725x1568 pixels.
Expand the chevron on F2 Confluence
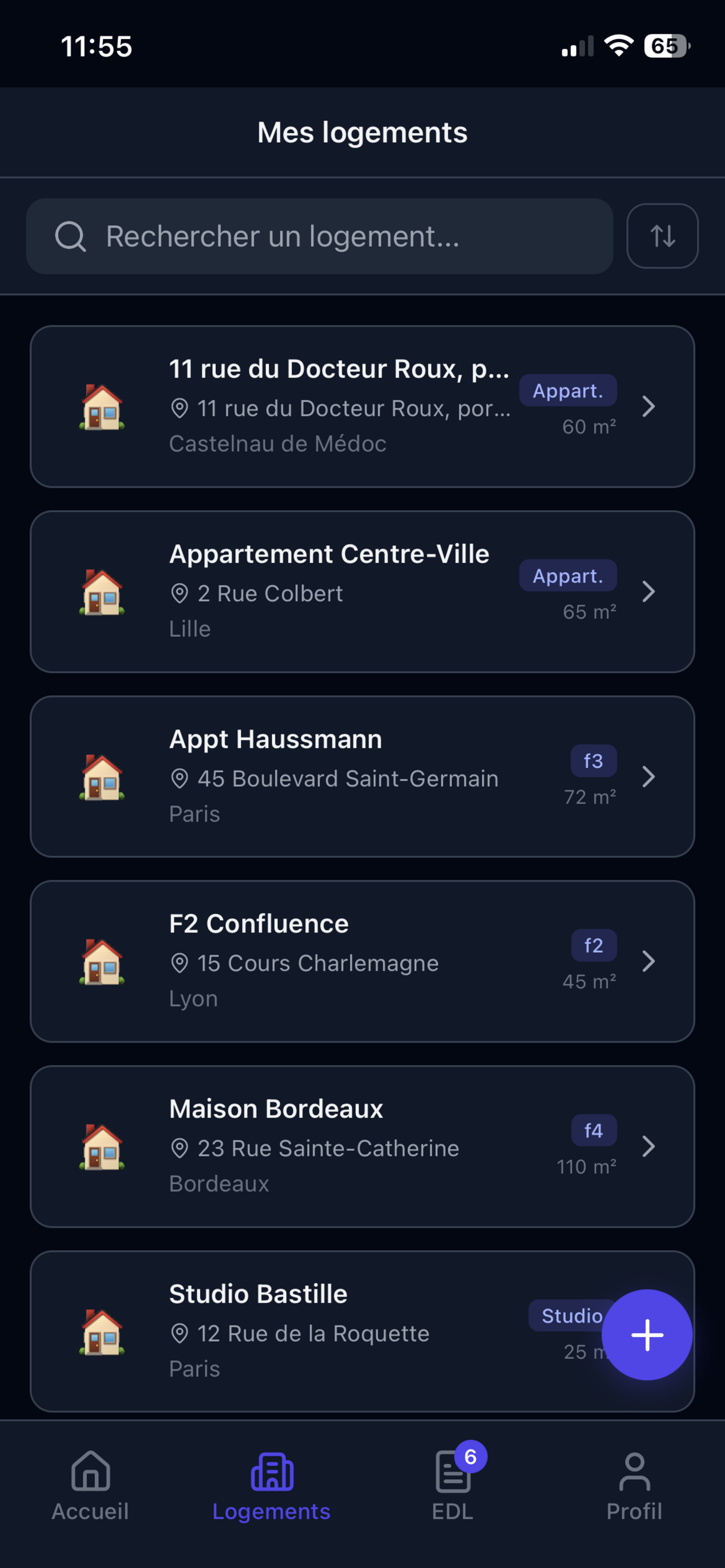649,962
